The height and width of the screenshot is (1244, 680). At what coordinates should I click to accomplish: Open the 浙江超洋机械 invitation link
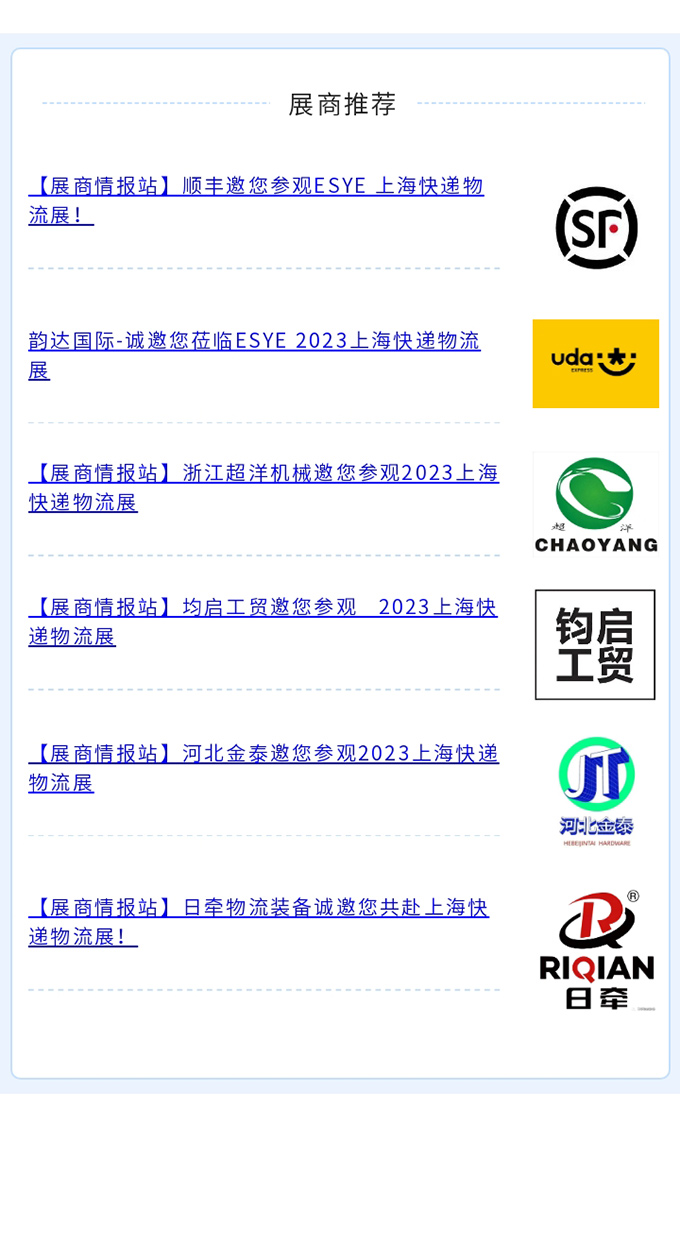(263, 487)
